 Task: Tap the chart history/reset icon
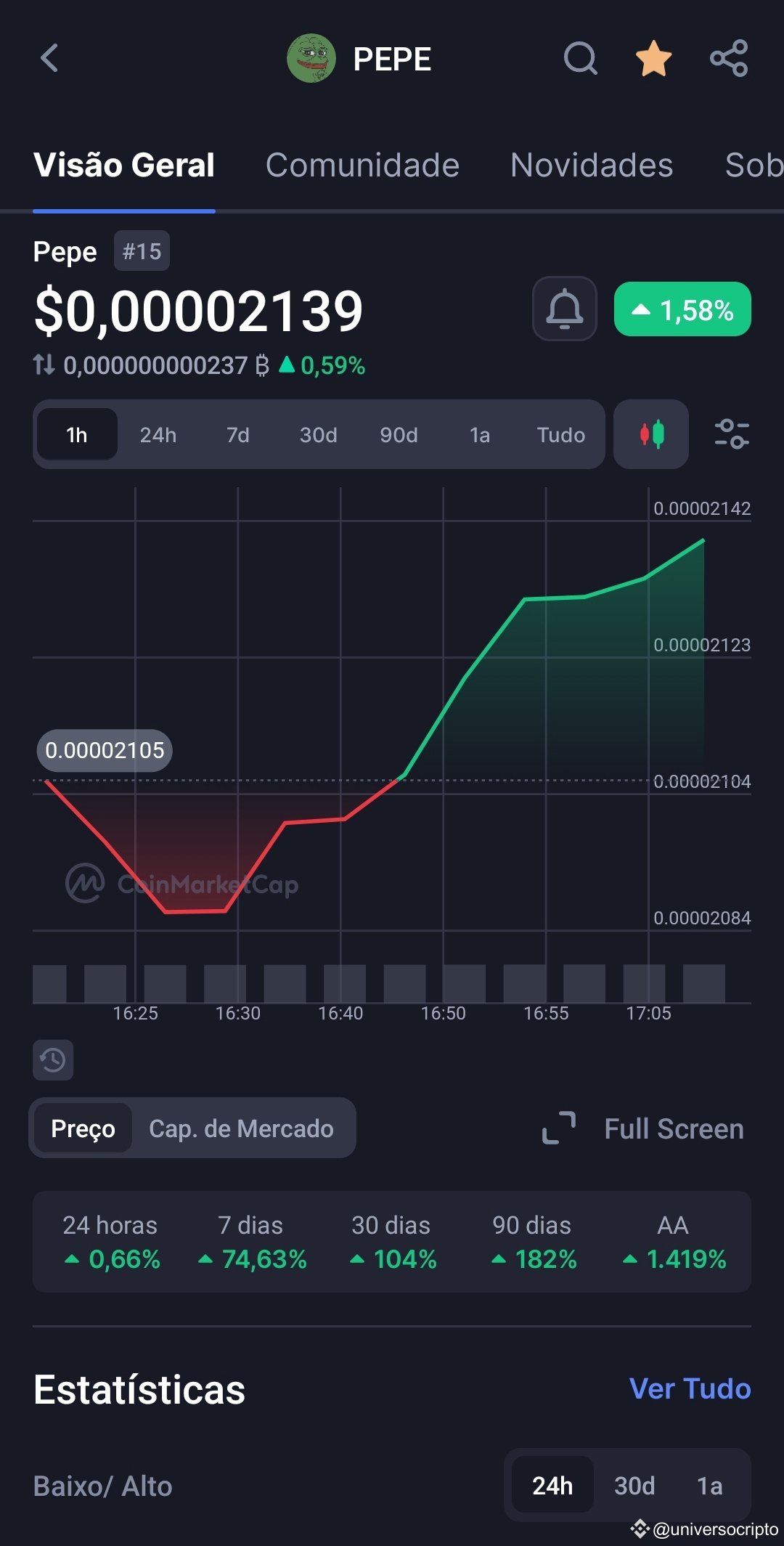tap(53, 1060)
